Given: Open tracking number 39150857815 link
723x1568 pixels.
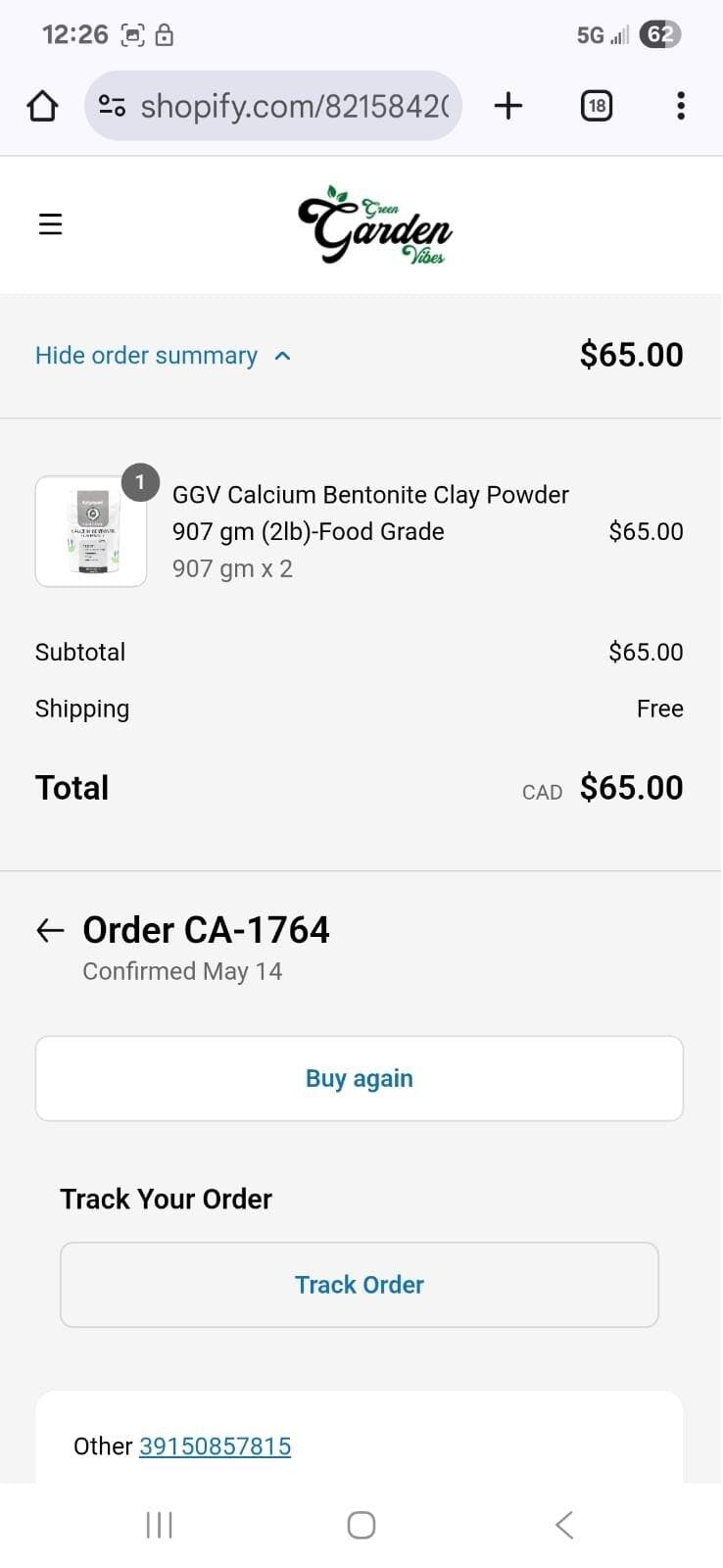Looking at the screenshot, I should pos(215,1446).
